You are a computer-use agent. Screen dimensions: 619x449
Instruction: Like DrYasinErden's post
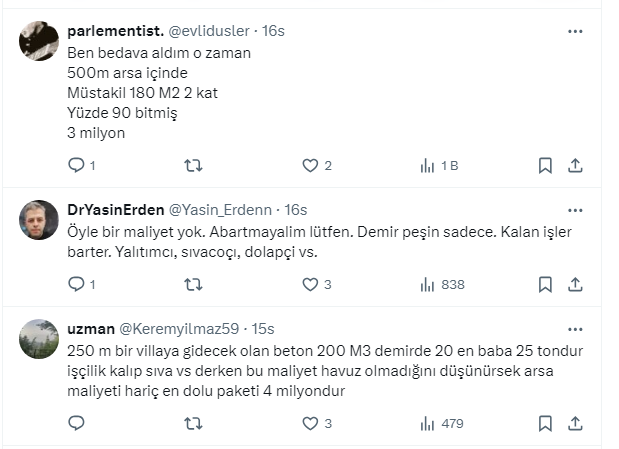point(310,284)
